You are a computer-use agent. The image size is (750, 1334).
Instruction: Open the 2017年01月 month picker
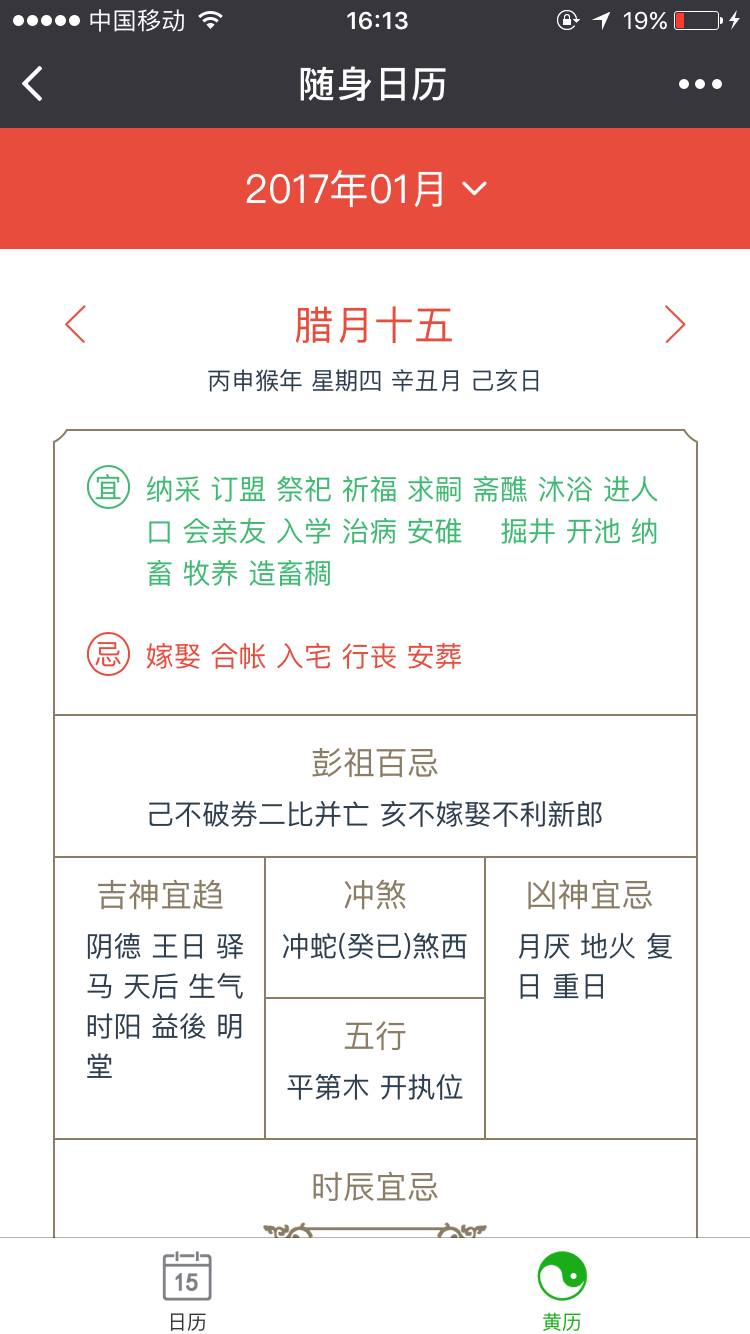point(366,188)
